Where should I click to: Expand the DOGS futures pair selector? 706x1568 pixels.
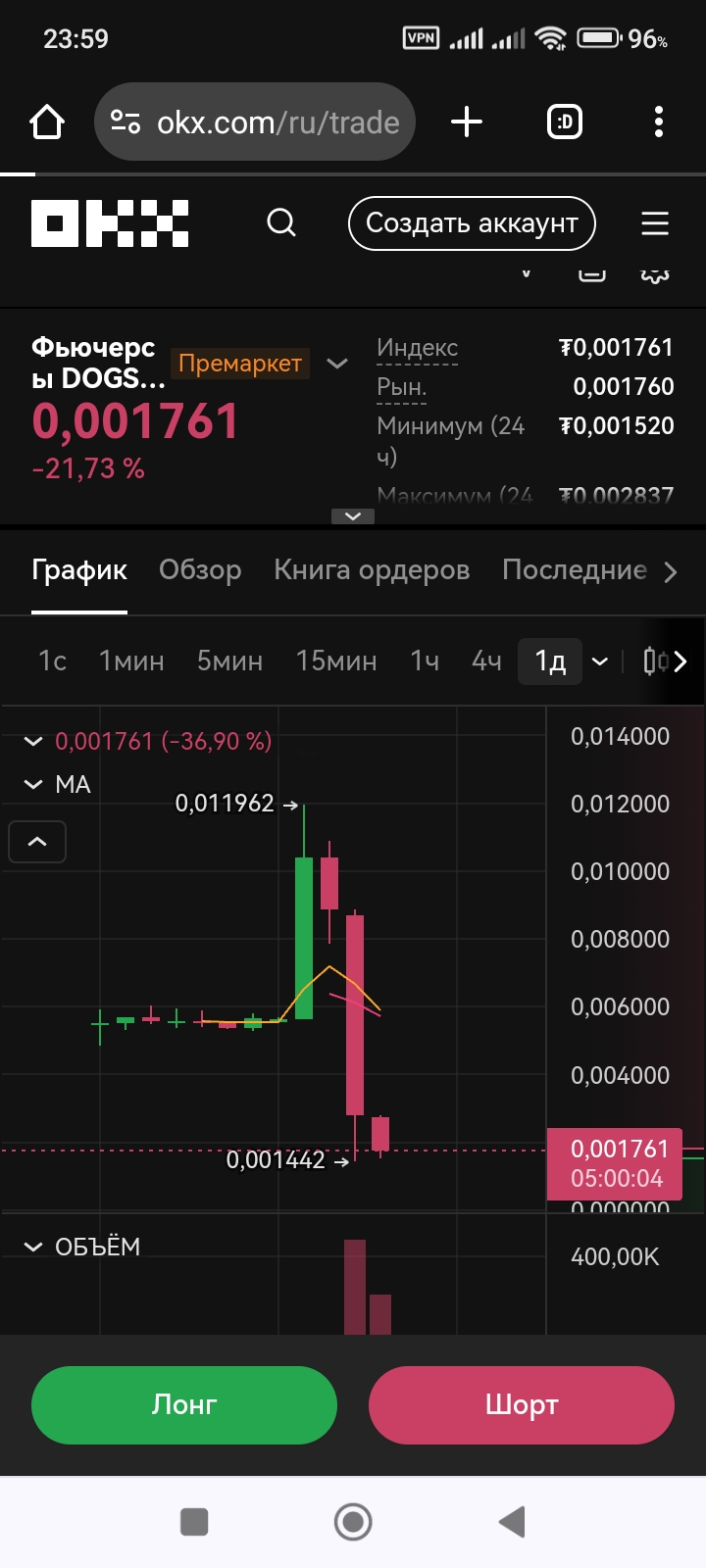(337, 364)
